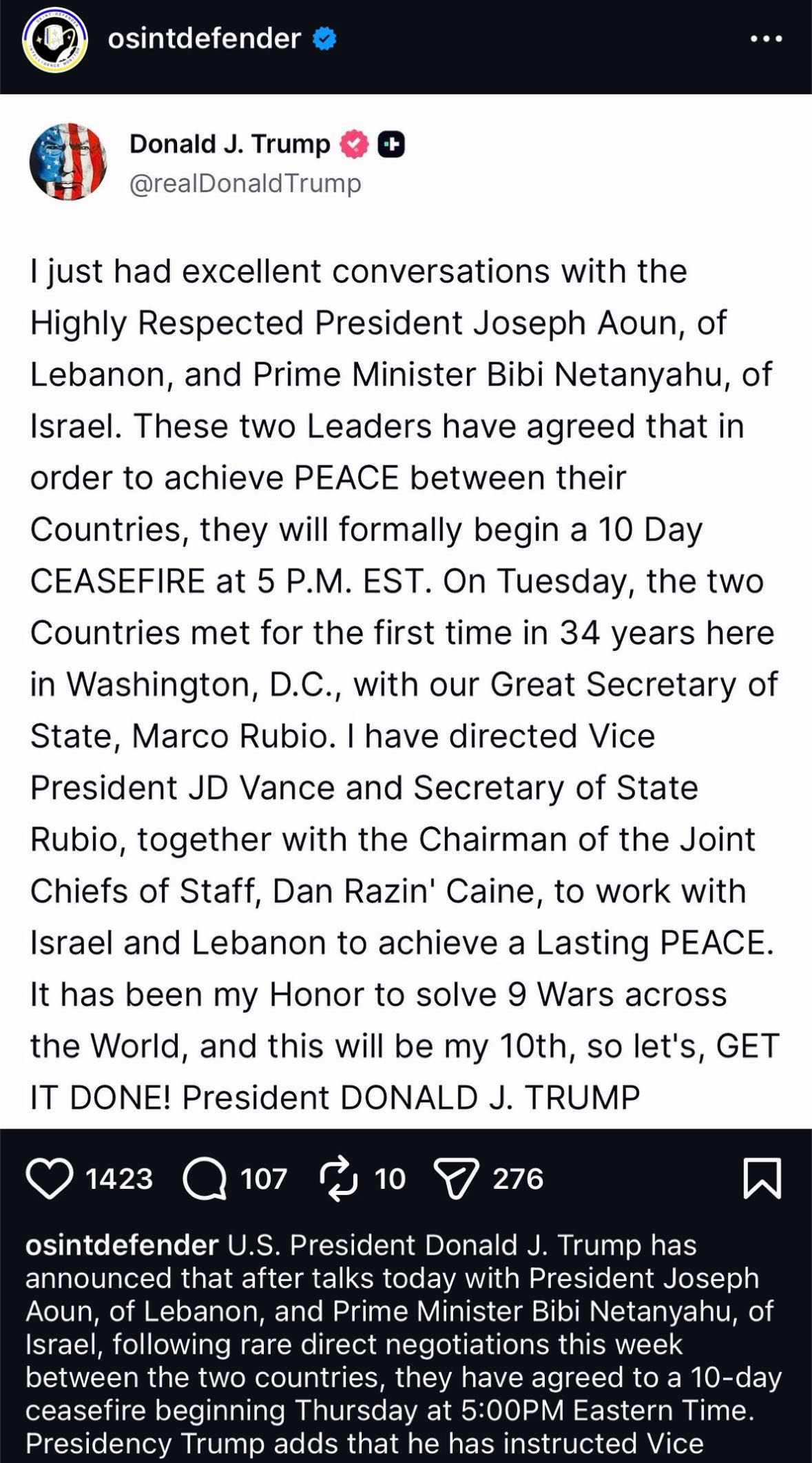Screen dimensions: 812x1463
Task: Tap osintdefender name in the caption
Action: point(122,1245)
